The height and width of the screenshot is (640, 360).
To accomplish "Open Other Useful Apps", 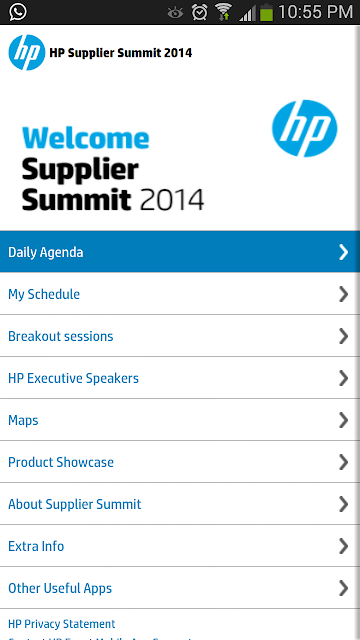I will coord(180,588).
